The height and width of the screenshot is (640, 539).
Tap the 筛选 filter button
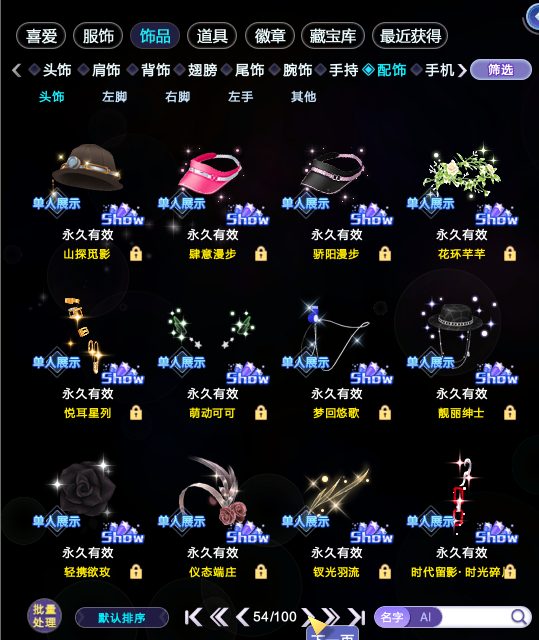click(x=501, y=70)
